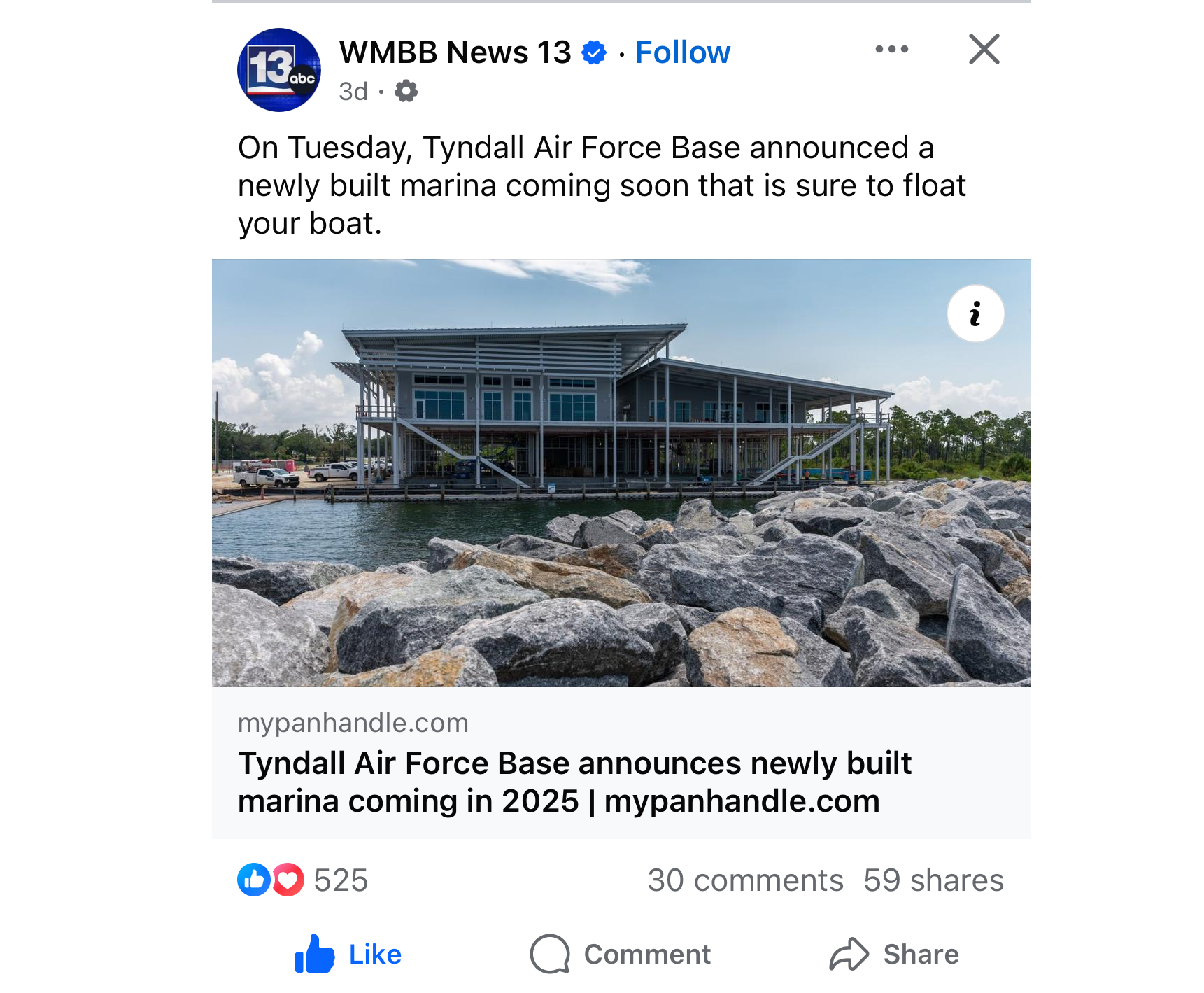
Task: Open the Tyndall marina article on mypanhandle.com
Action: point(574,782)
